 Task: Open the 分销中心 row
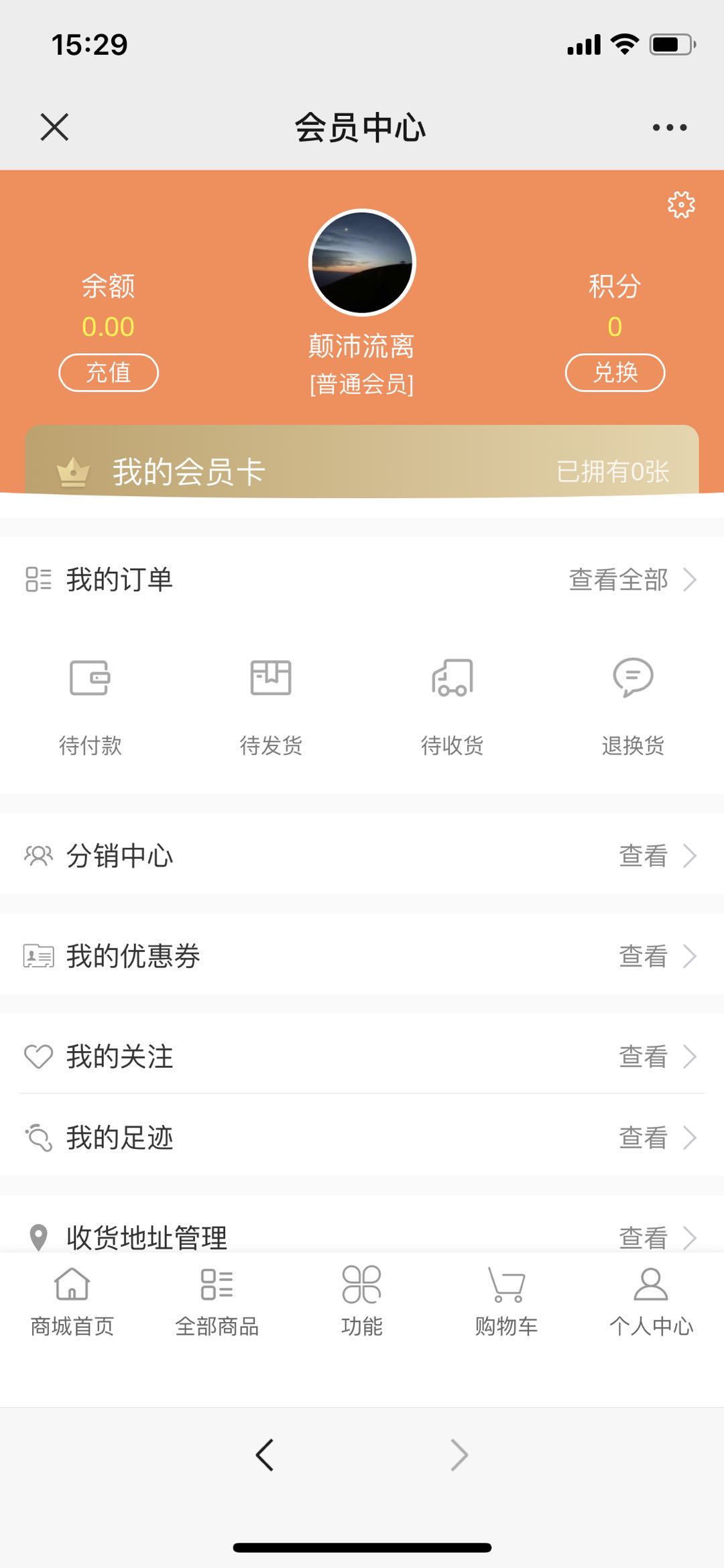point(362,855)
